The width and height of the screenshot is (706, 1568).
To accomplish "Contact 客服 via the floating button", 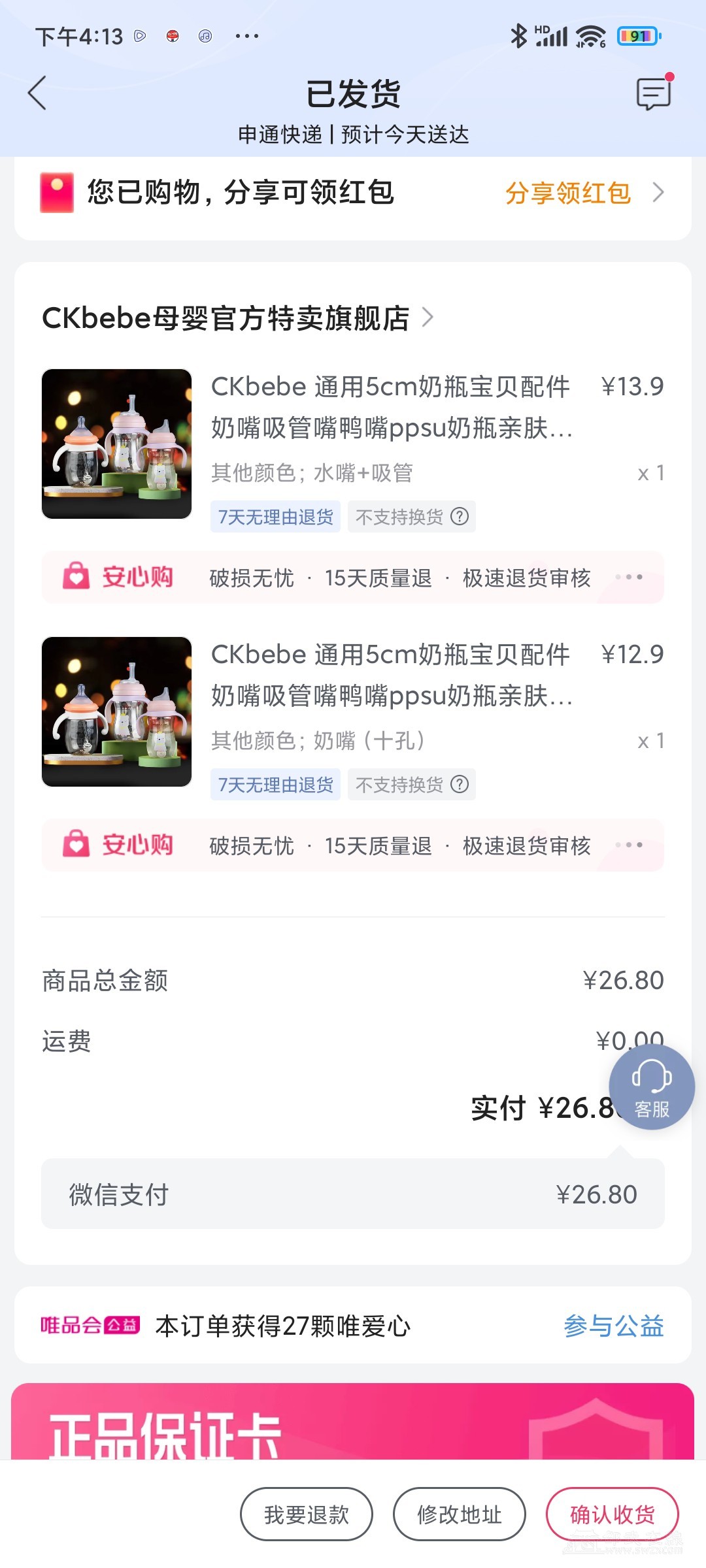I will coord(651,1086).
